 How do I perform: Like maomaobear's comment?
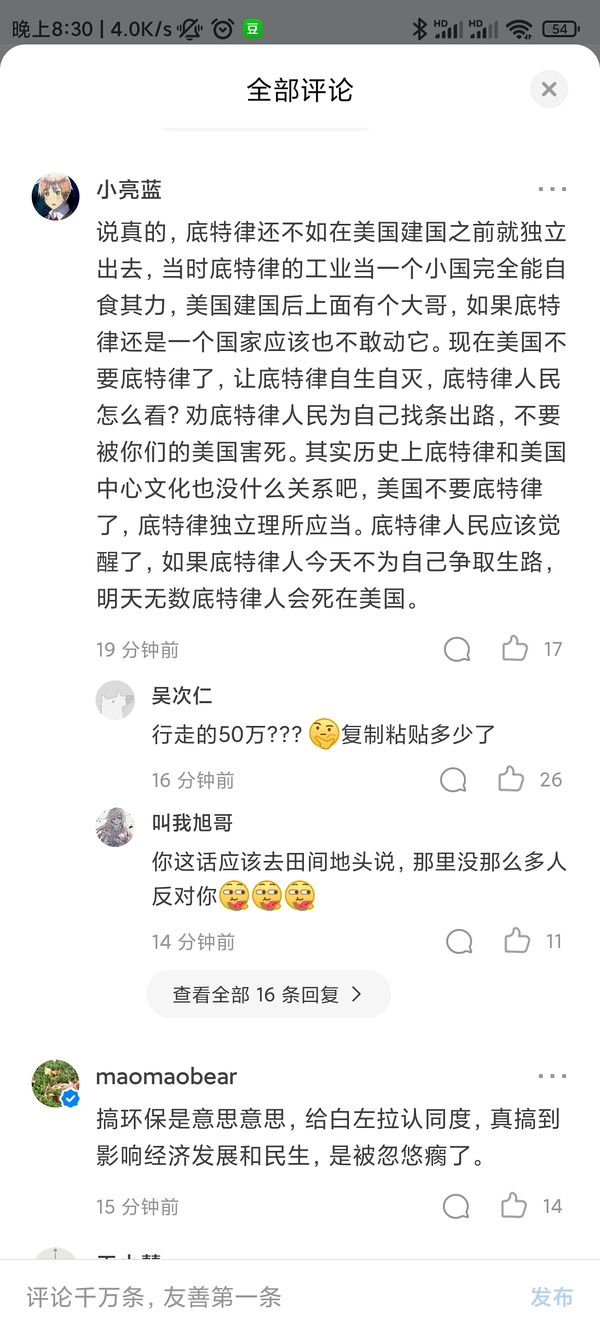514,1206
